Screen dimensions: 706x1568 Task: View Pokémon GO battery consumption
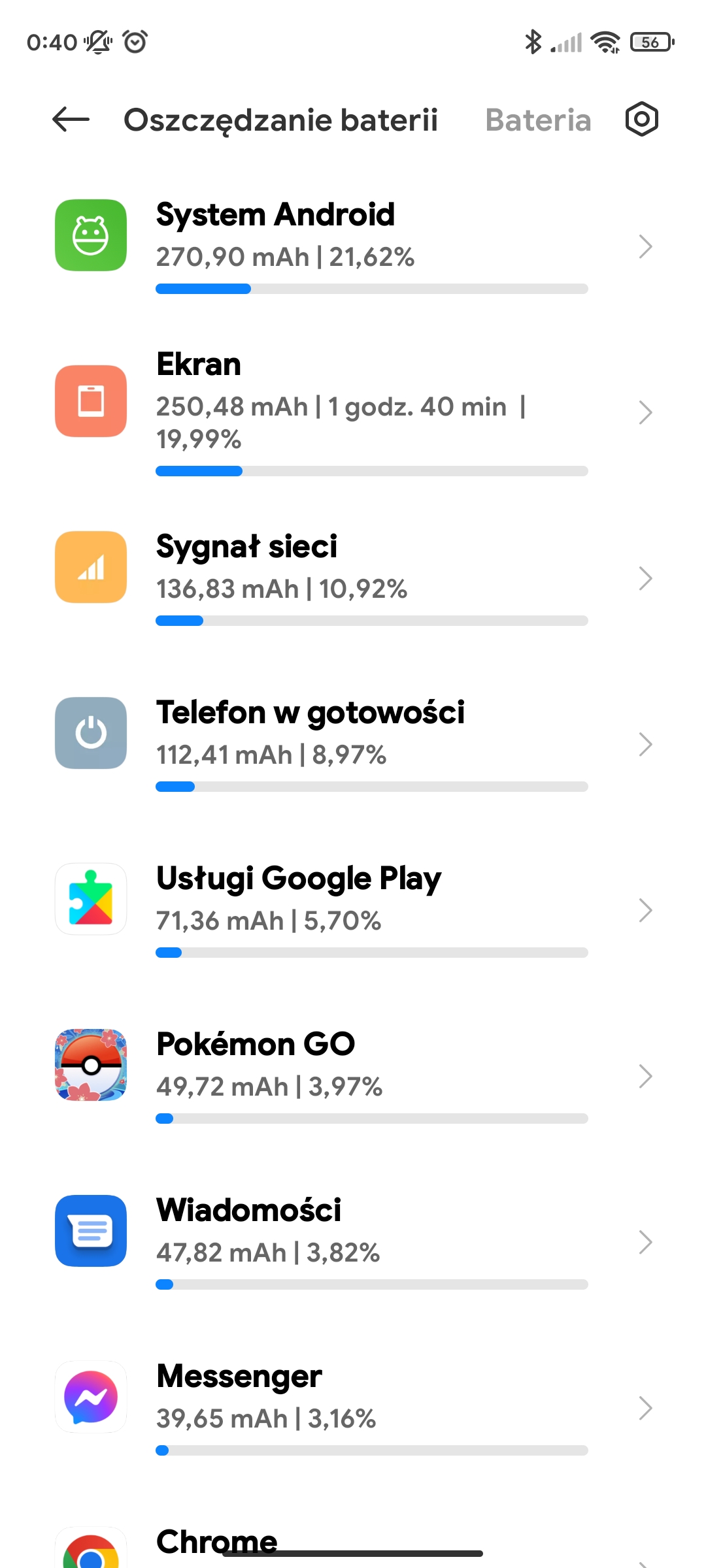(353, 1076)
